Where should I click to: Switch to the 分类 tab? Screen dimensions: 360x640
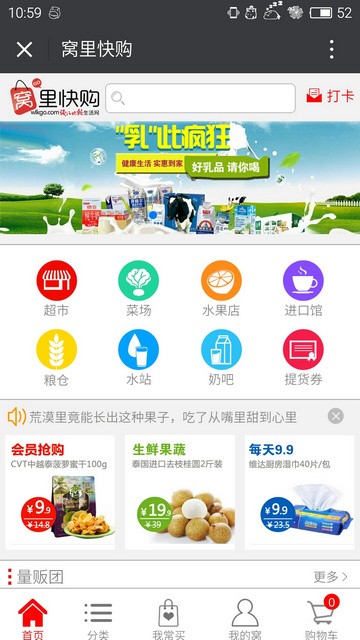pyautogui.click(x=98, y=619)
